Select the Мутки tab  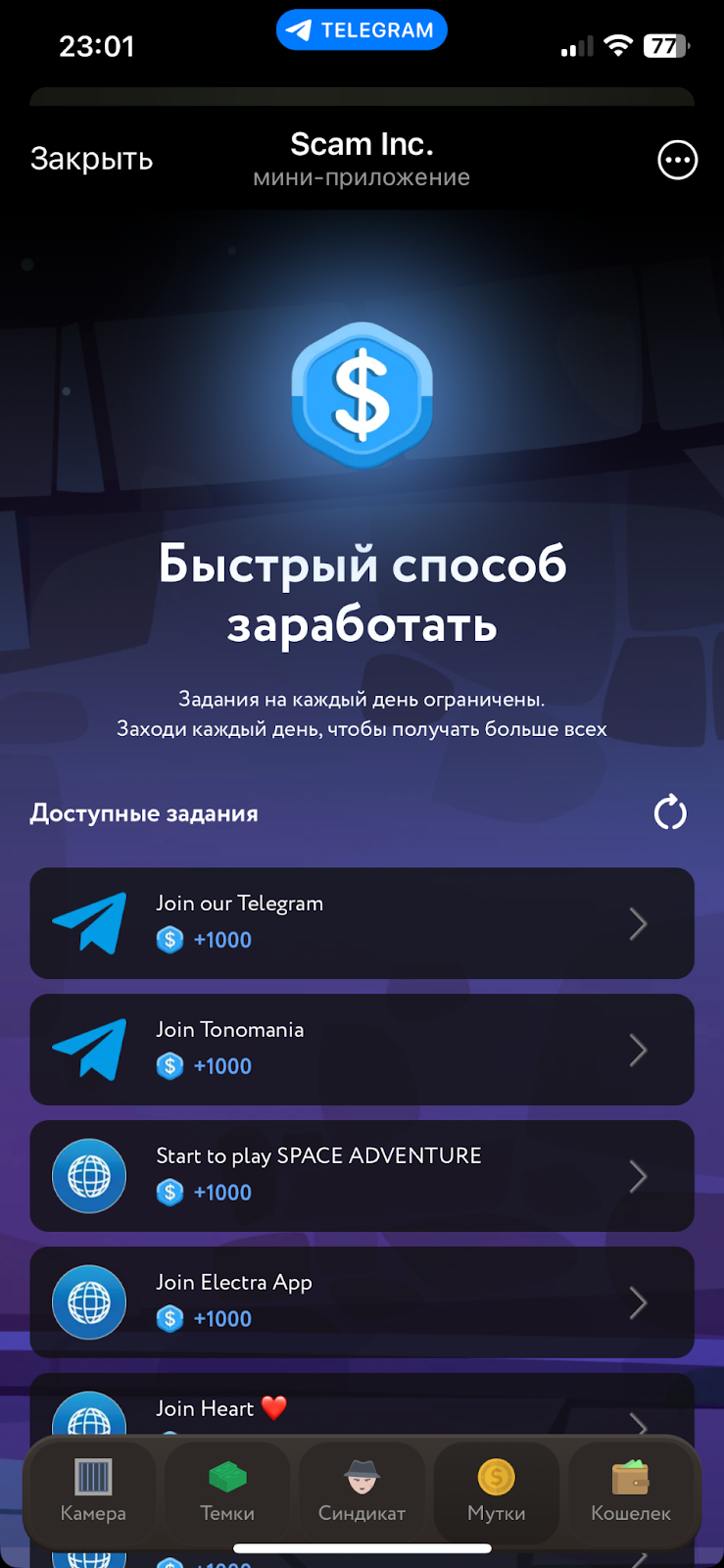tap(496, 1490)
